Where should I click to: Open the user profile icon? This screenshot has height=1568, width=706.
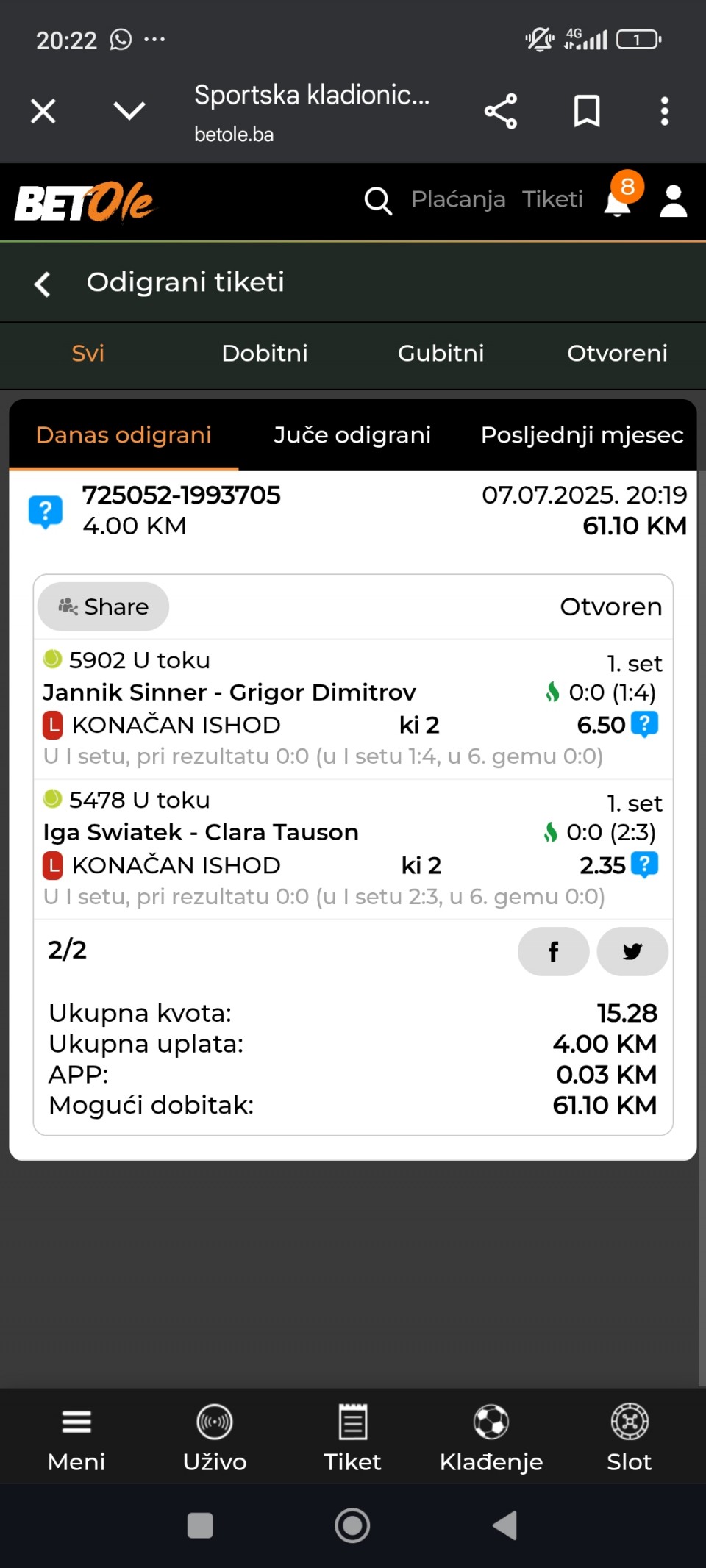[674, 201]
